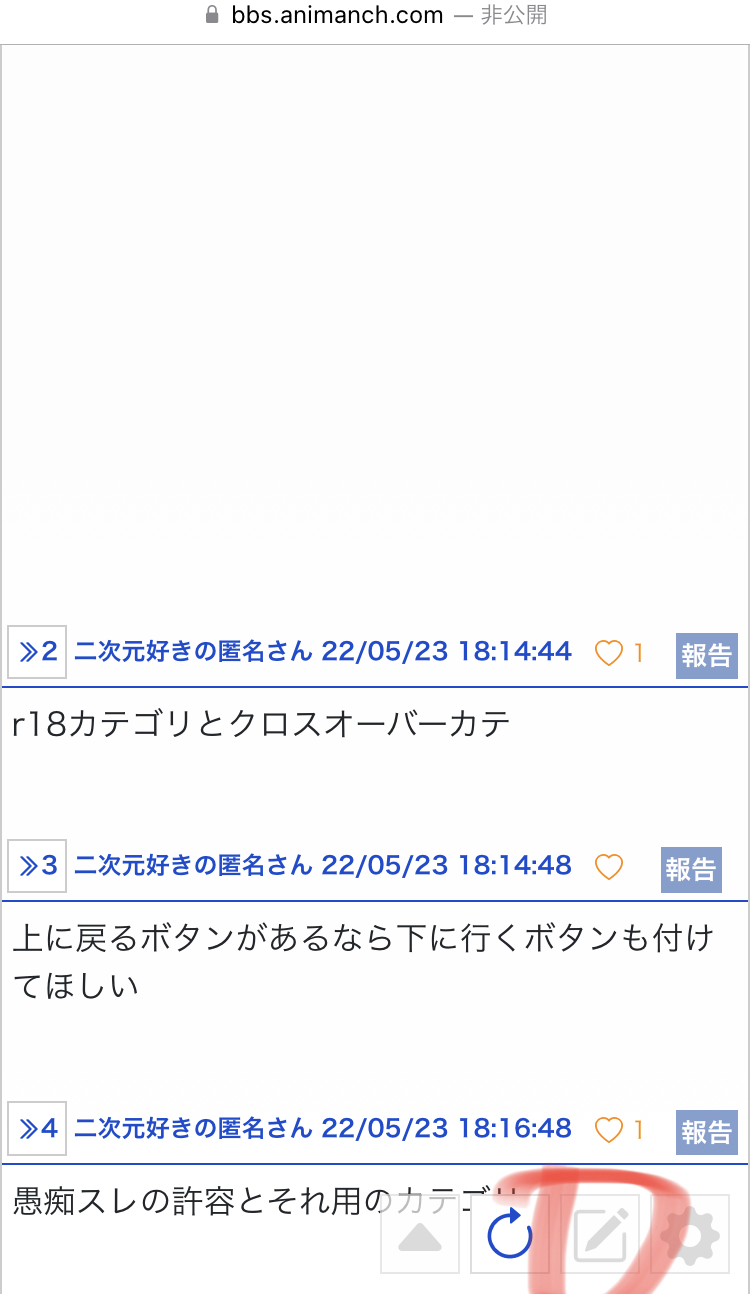Tap the >>4 post number anchor
This screenshot has height=1294, width=750.
click(x=37, y=1130)
